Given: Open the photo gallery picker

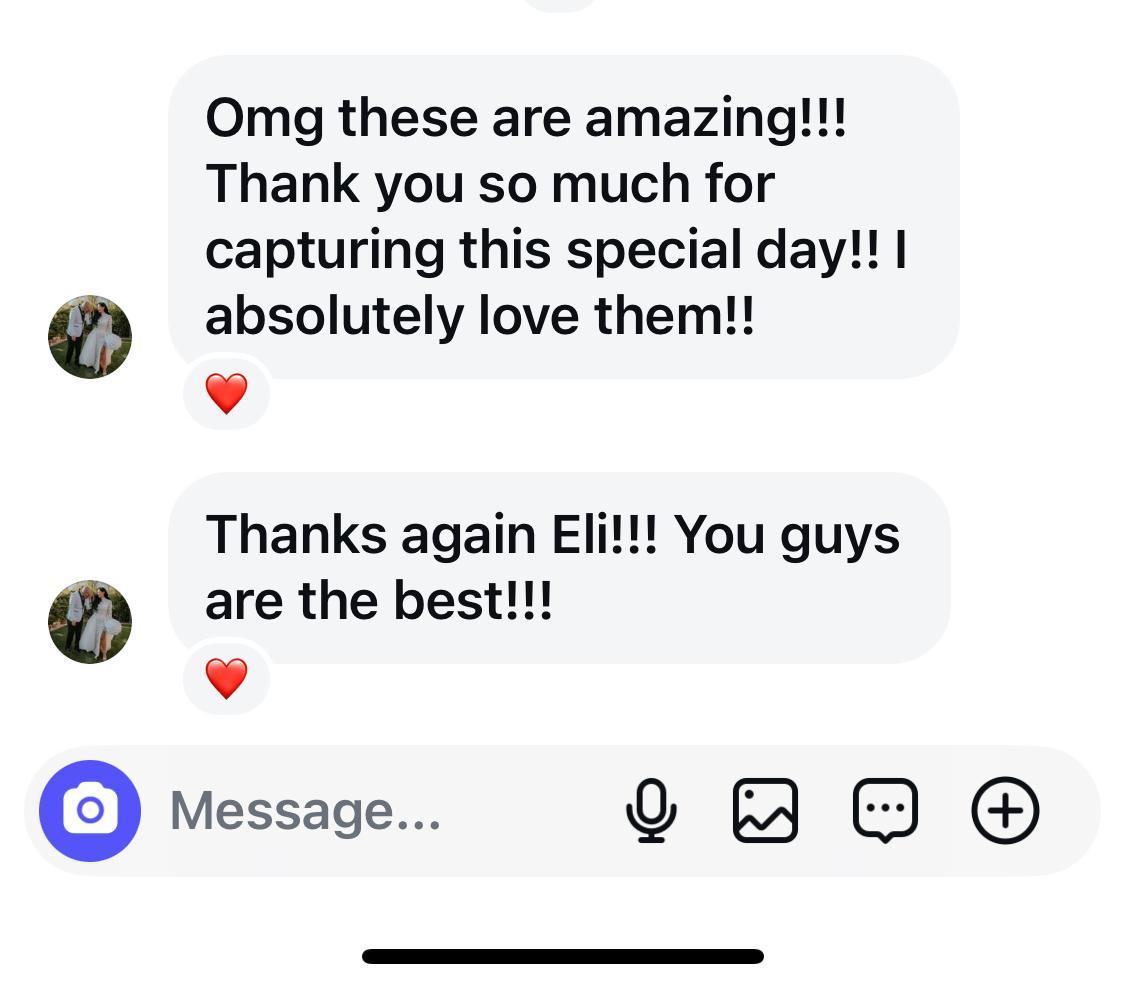Looking at the screenshot, I should pos(766,811).
